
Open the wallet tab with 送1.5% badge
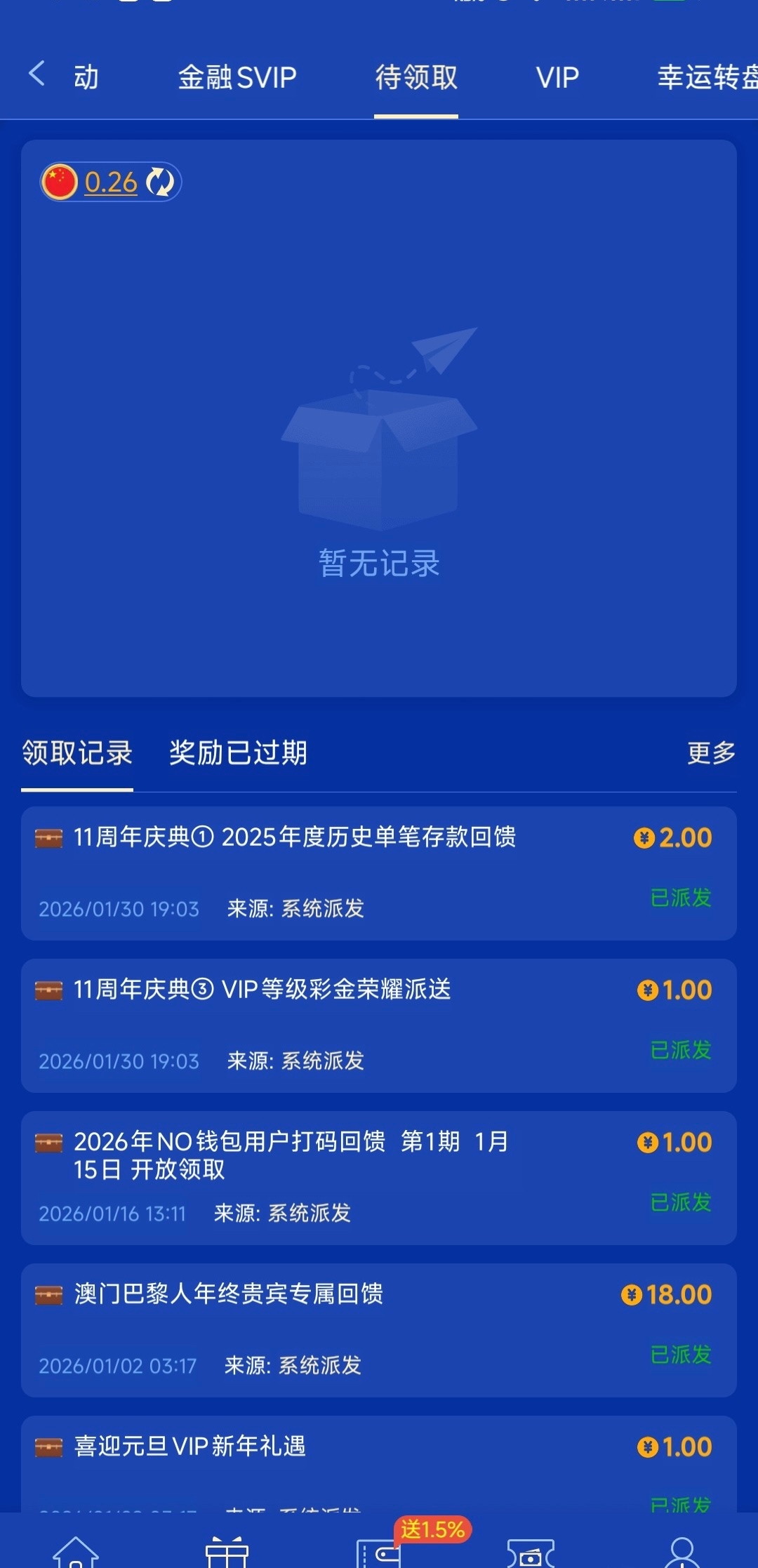pyautogui.click(x=380, y=1550)
